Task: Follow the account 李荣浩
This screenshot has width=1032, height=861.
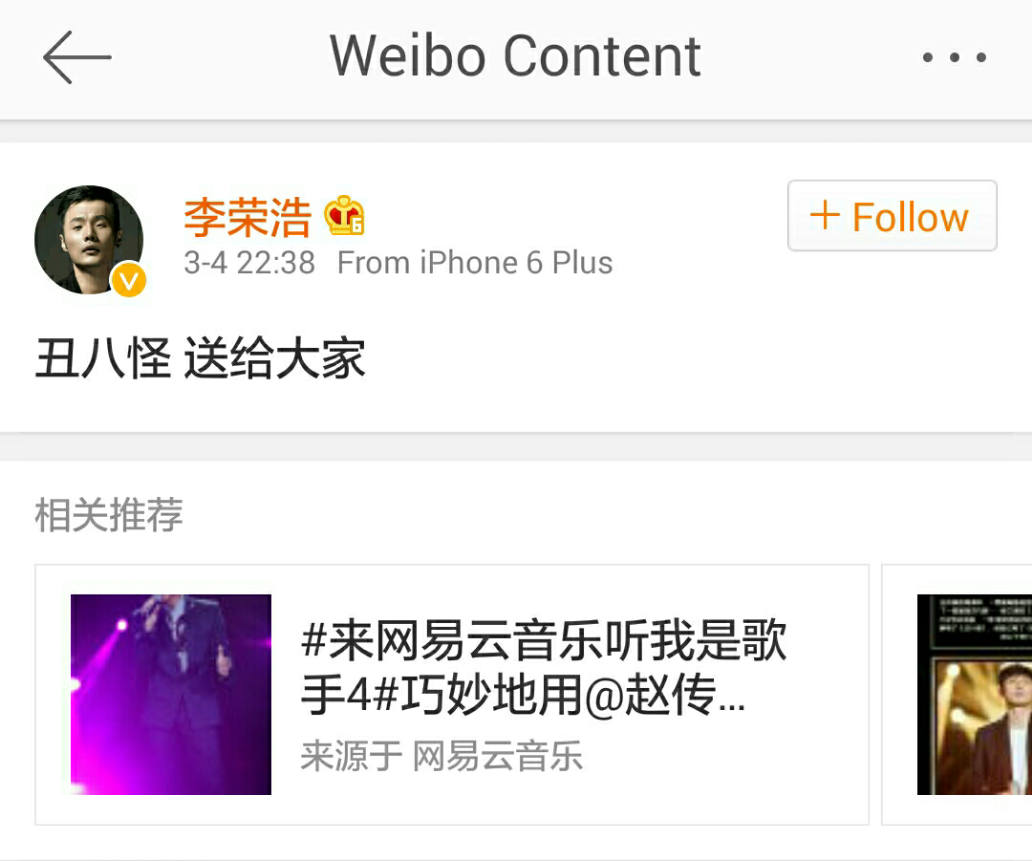Action: click(892, 216)
